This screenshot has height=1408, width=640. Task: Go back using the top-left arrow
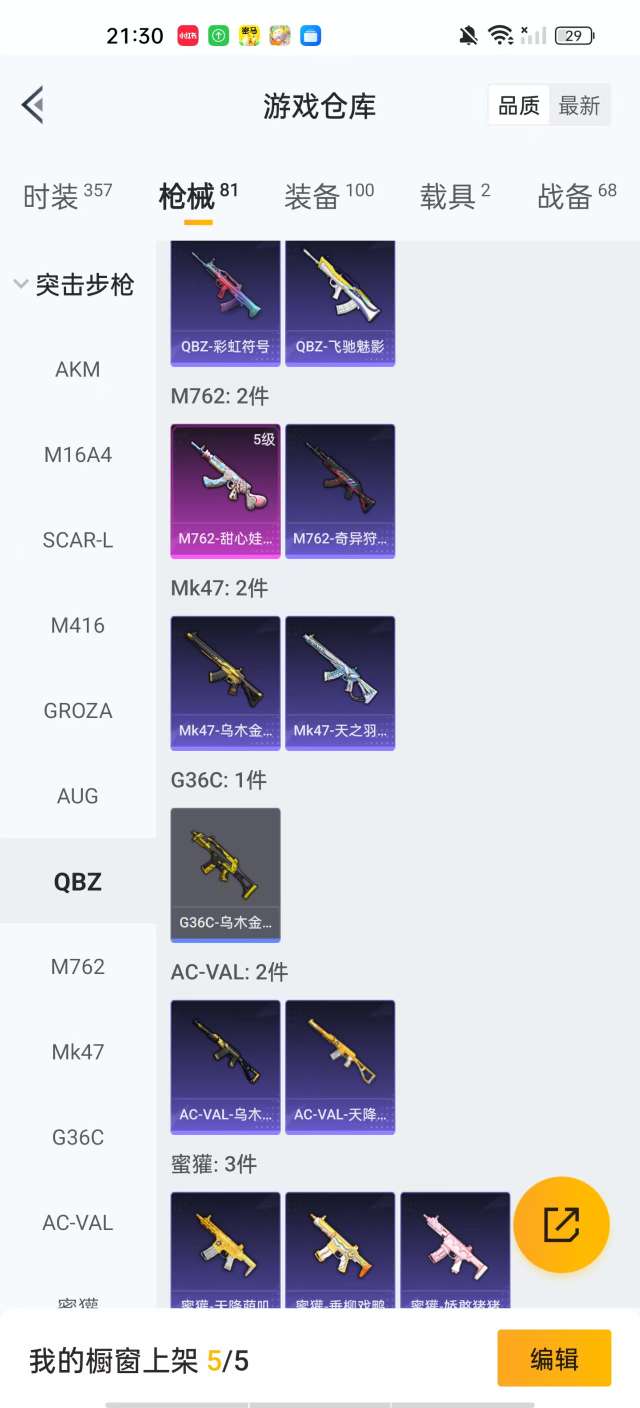tap(33, 105)
